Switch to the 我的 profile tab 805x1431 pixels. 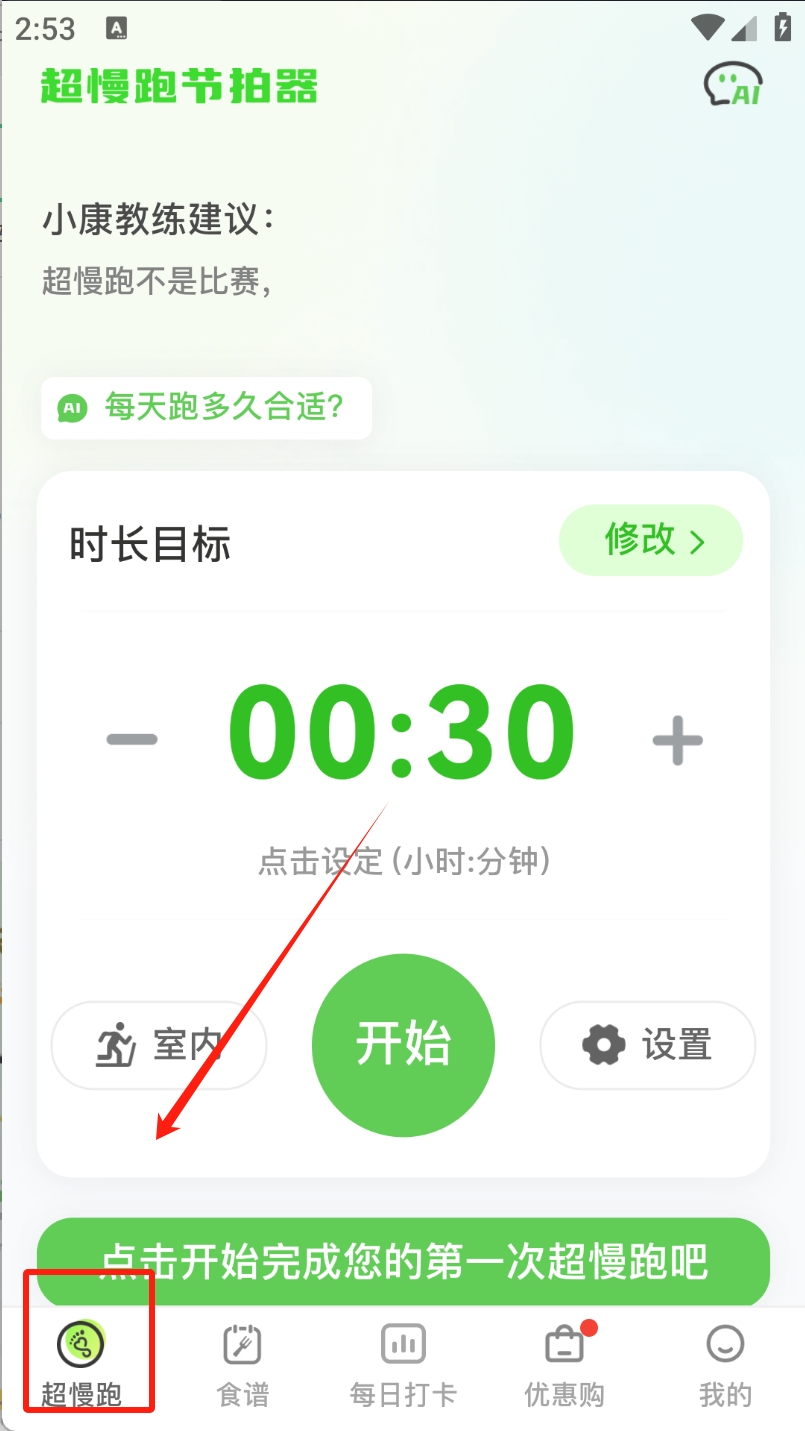point(725,1364)
